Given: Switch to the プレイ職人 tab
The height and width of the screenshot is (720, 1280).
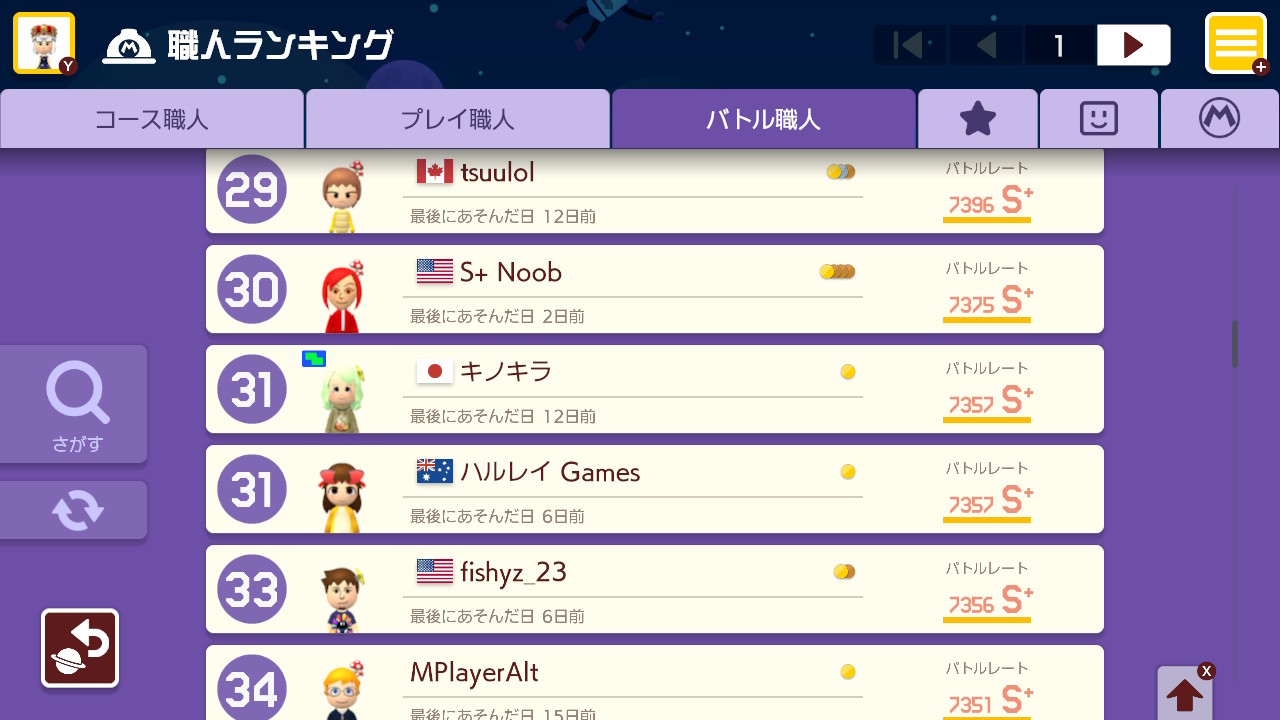Looking at the screenshot, I should point(457,120).
